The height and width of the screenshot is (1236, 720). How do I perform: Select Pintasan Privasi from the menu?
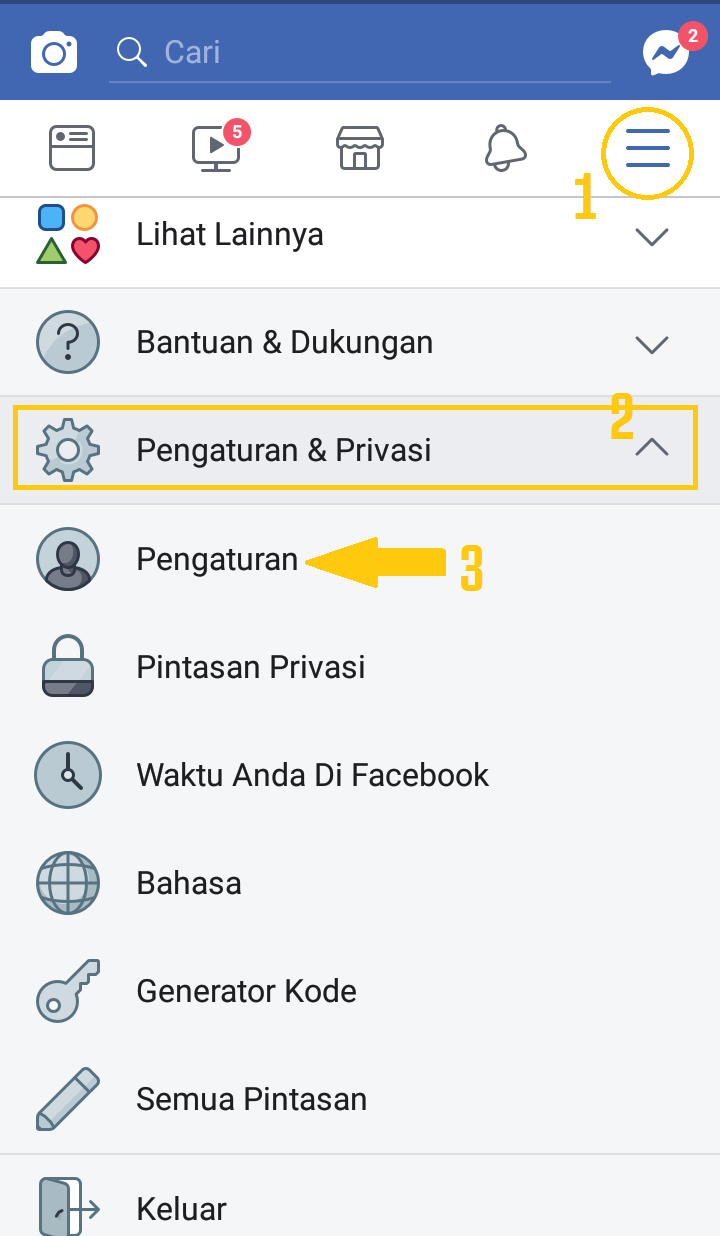[250, 667]
